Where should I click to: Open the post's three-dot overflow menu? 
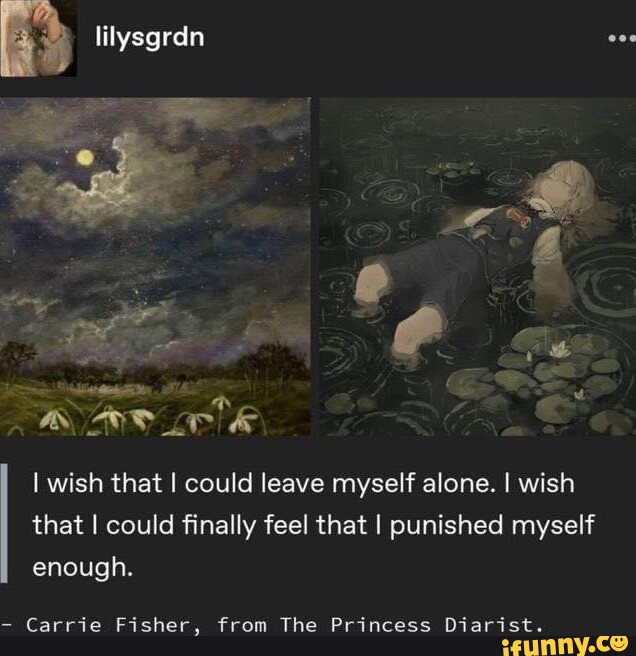(620, 41)
